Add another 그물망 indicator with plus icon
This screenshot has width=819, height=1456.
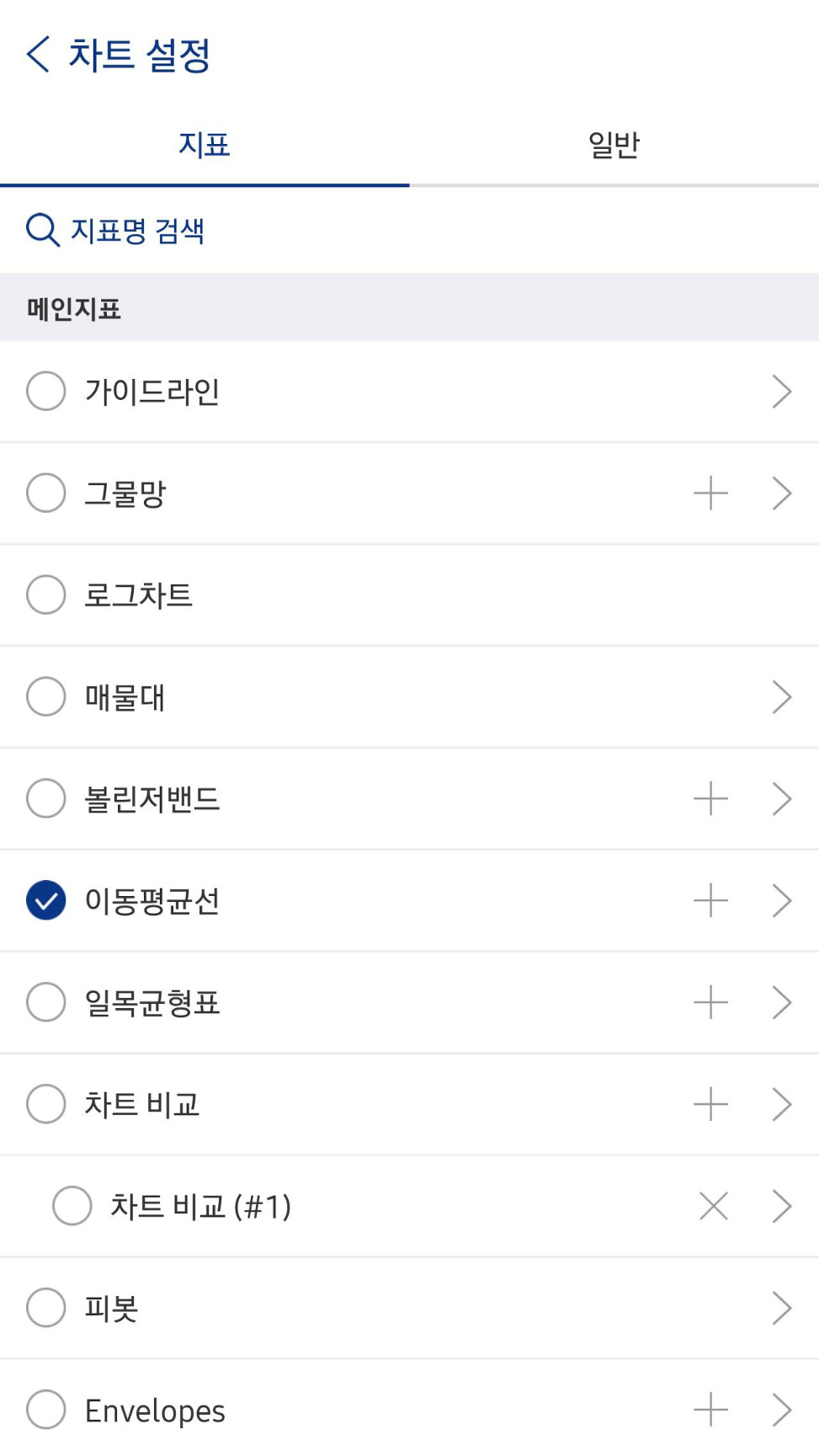tap(710, 493)
